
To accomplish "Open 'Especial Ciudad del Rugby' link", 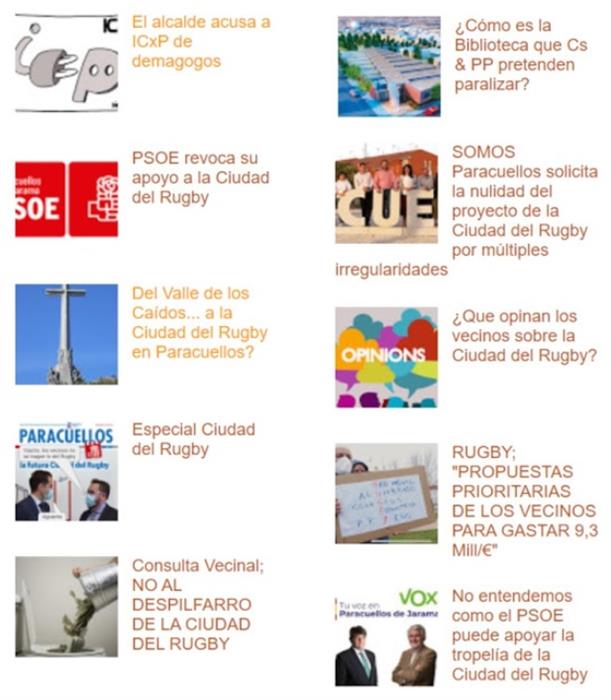I will [193, 439].
